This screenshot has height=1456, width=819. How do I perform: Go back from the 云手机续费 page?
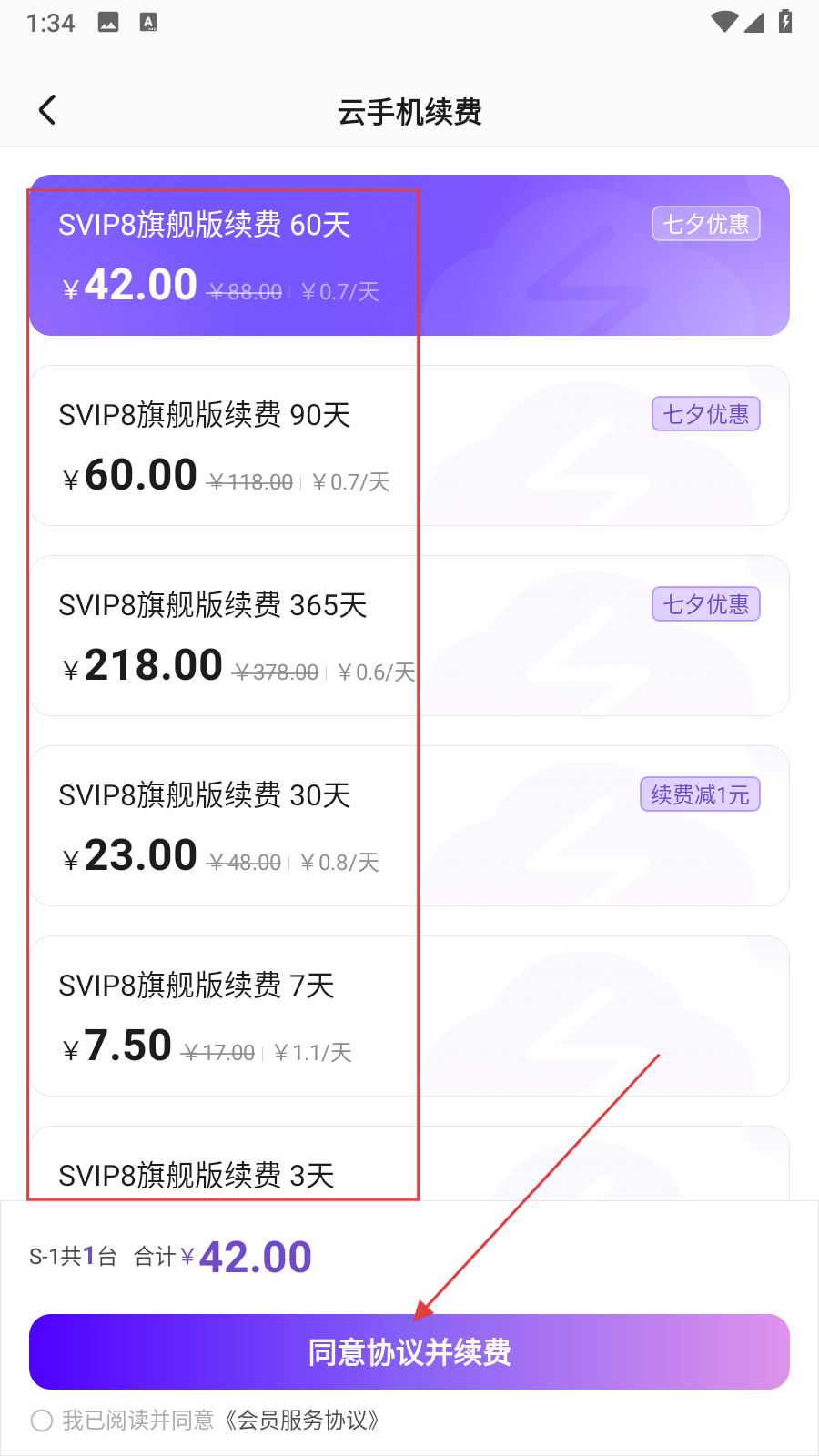47,110
